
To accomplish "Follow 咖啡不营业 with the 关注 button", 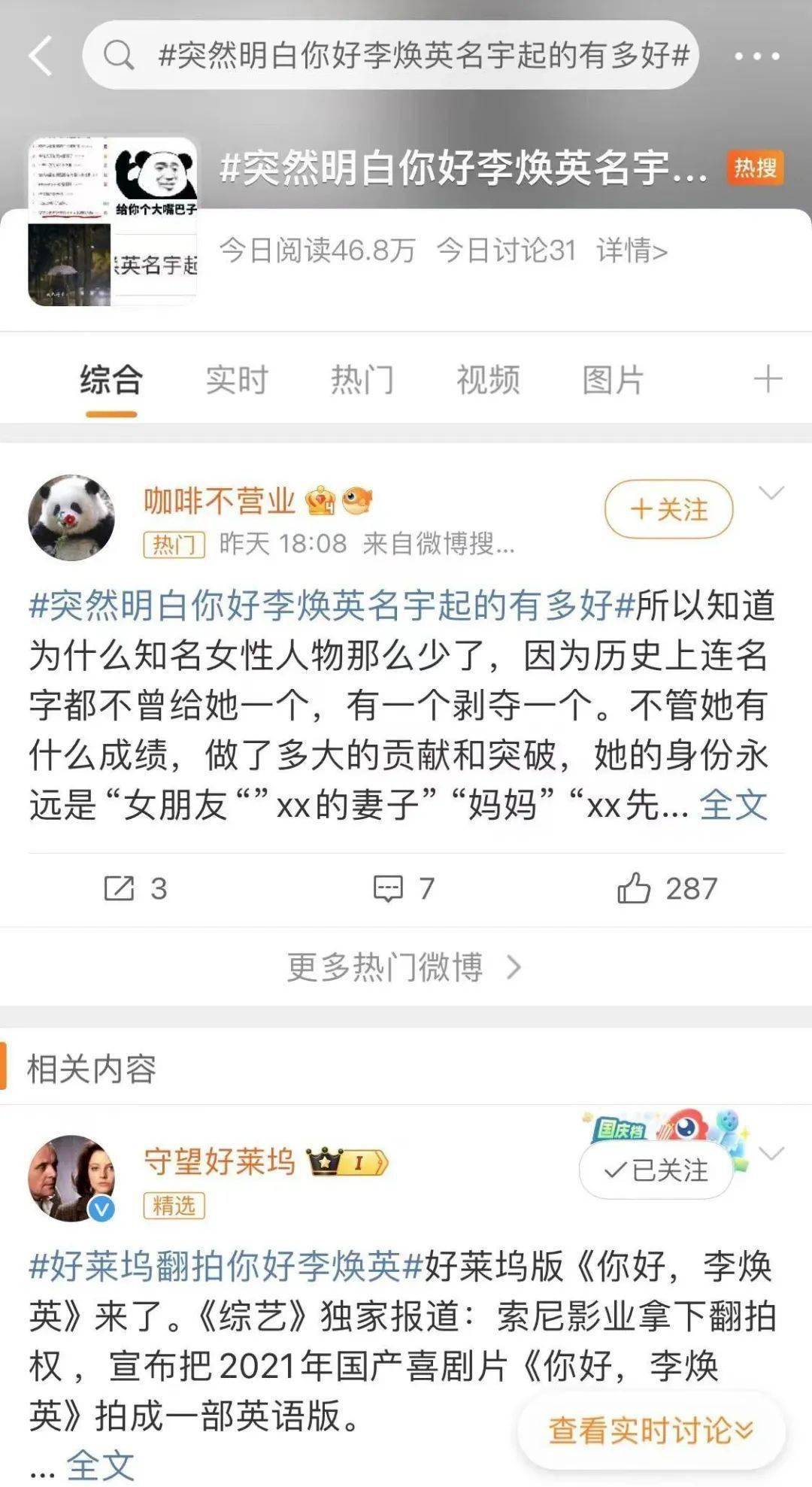I will pos(668,509).
